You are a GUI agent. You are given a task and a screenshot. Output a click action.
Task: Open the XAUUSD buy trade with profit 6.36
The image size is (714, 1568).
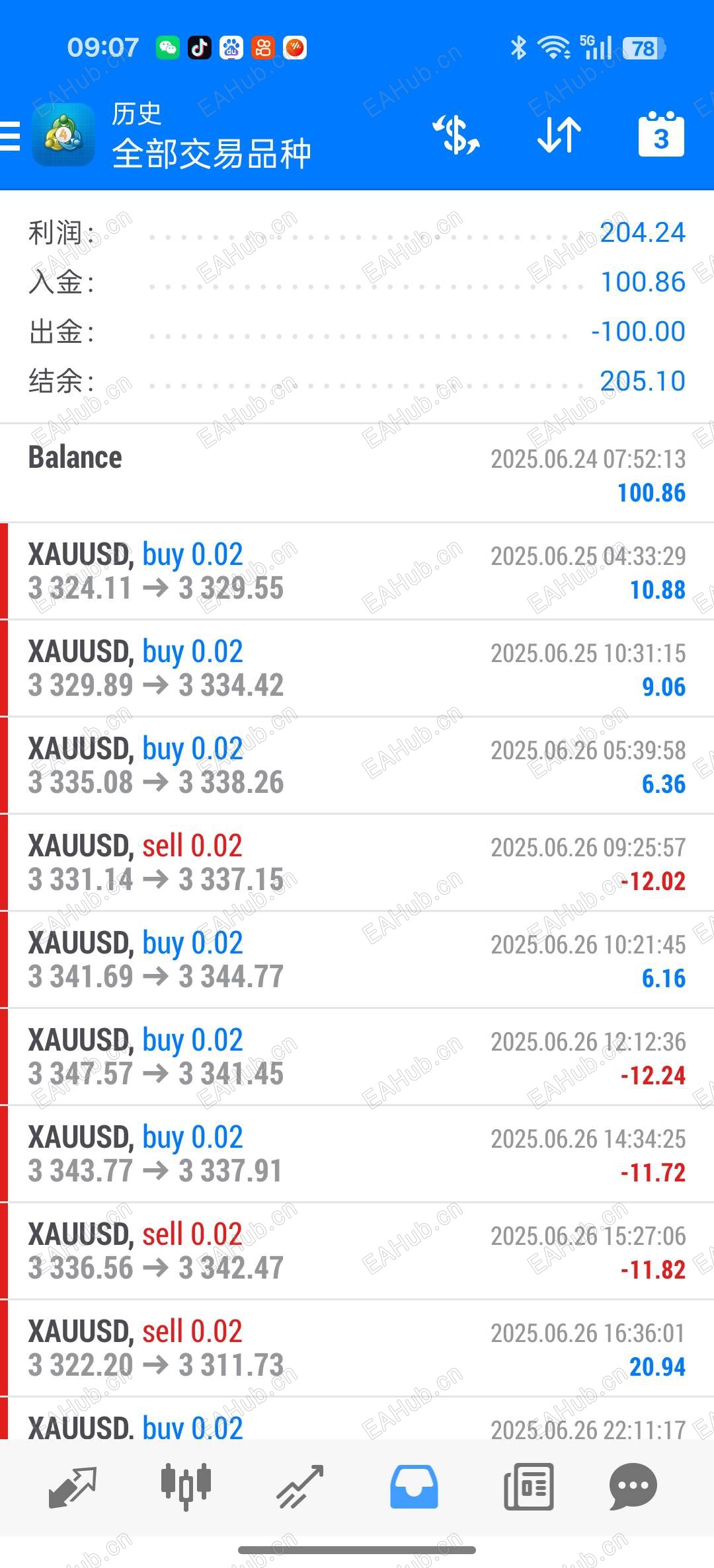point(357,766)
